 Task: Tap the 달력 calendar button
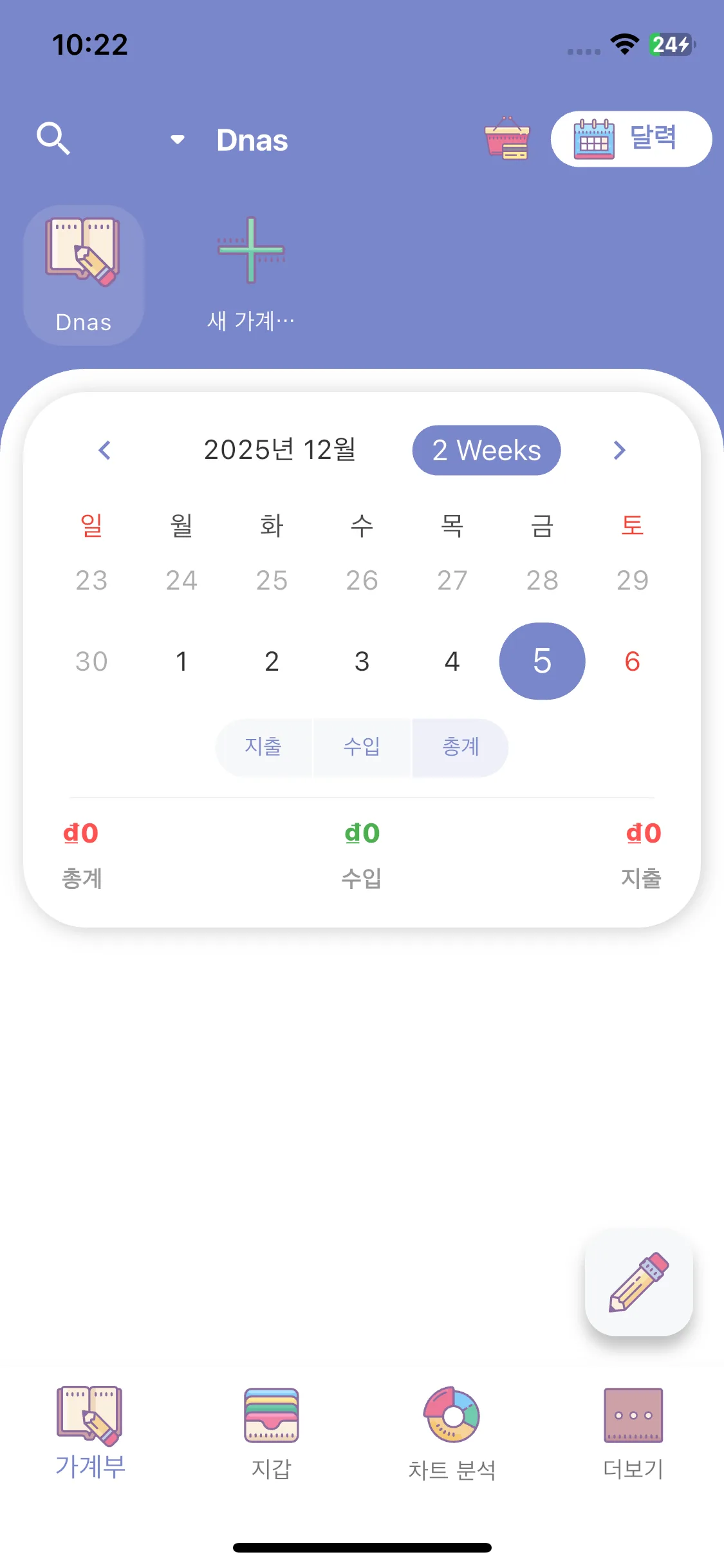pyautogui.click(x=631, y=139)
